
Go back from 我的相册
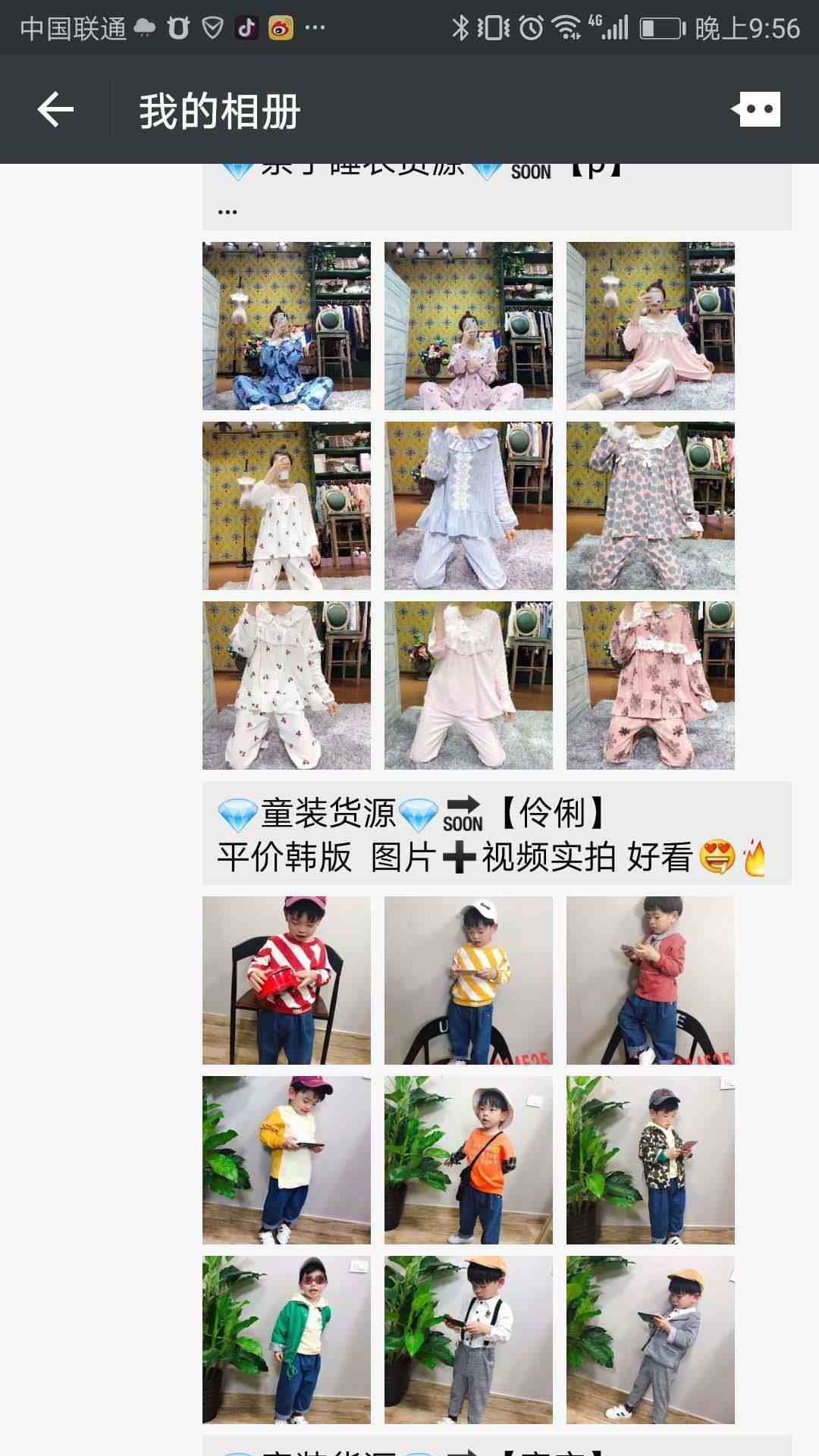click(55, 111)
